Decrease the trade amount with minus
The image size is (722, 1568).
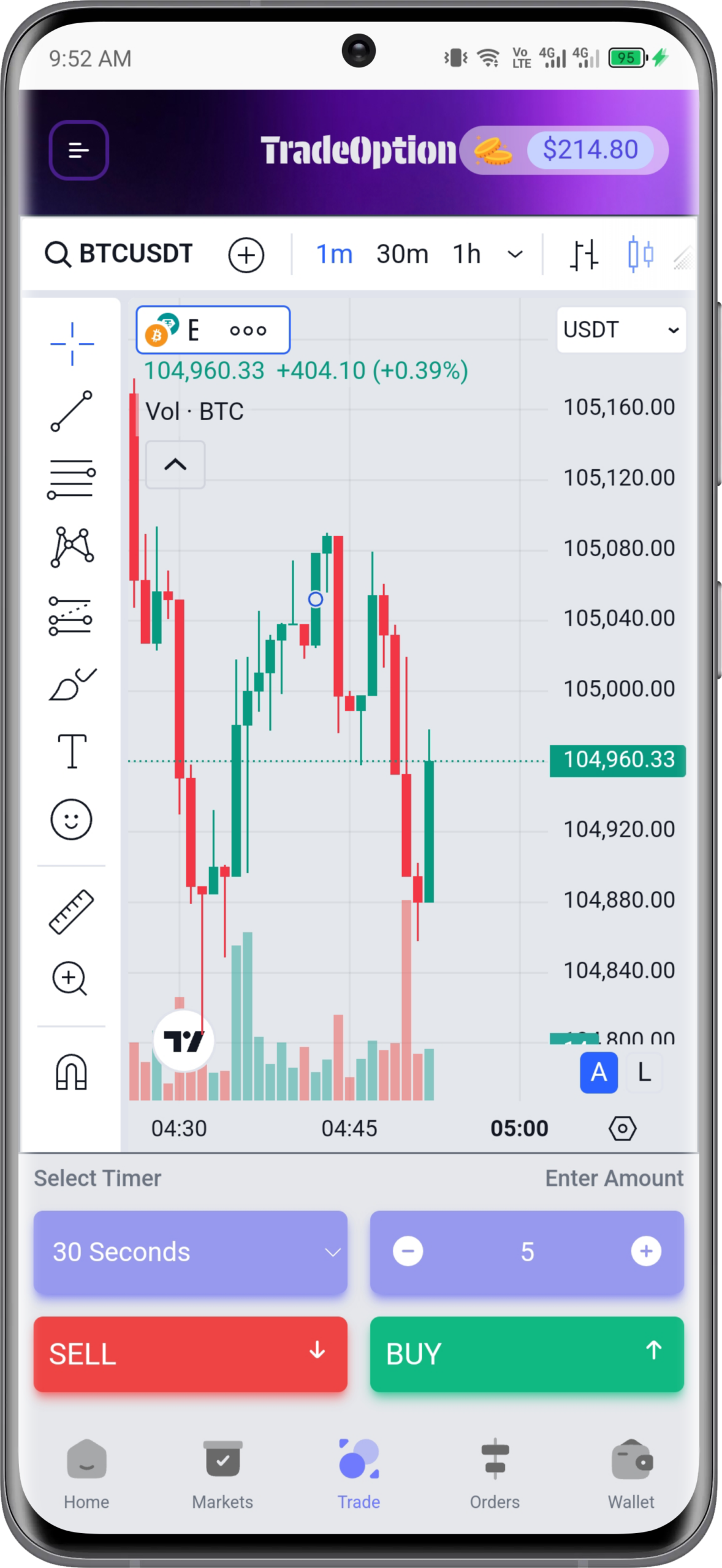(408, 1251)
